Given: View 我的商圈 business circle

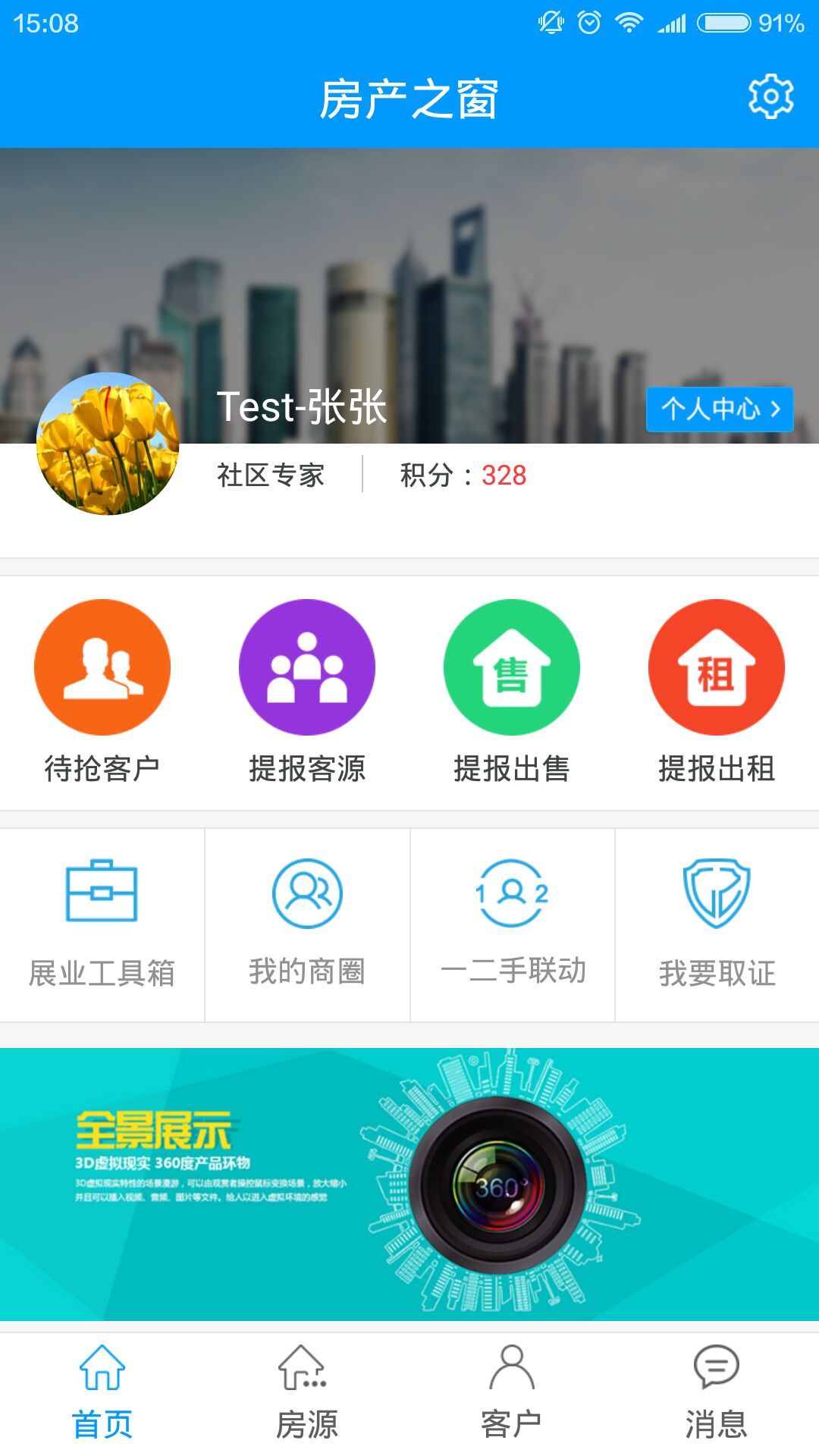Looking at the screenshot, I should point(307,924).
